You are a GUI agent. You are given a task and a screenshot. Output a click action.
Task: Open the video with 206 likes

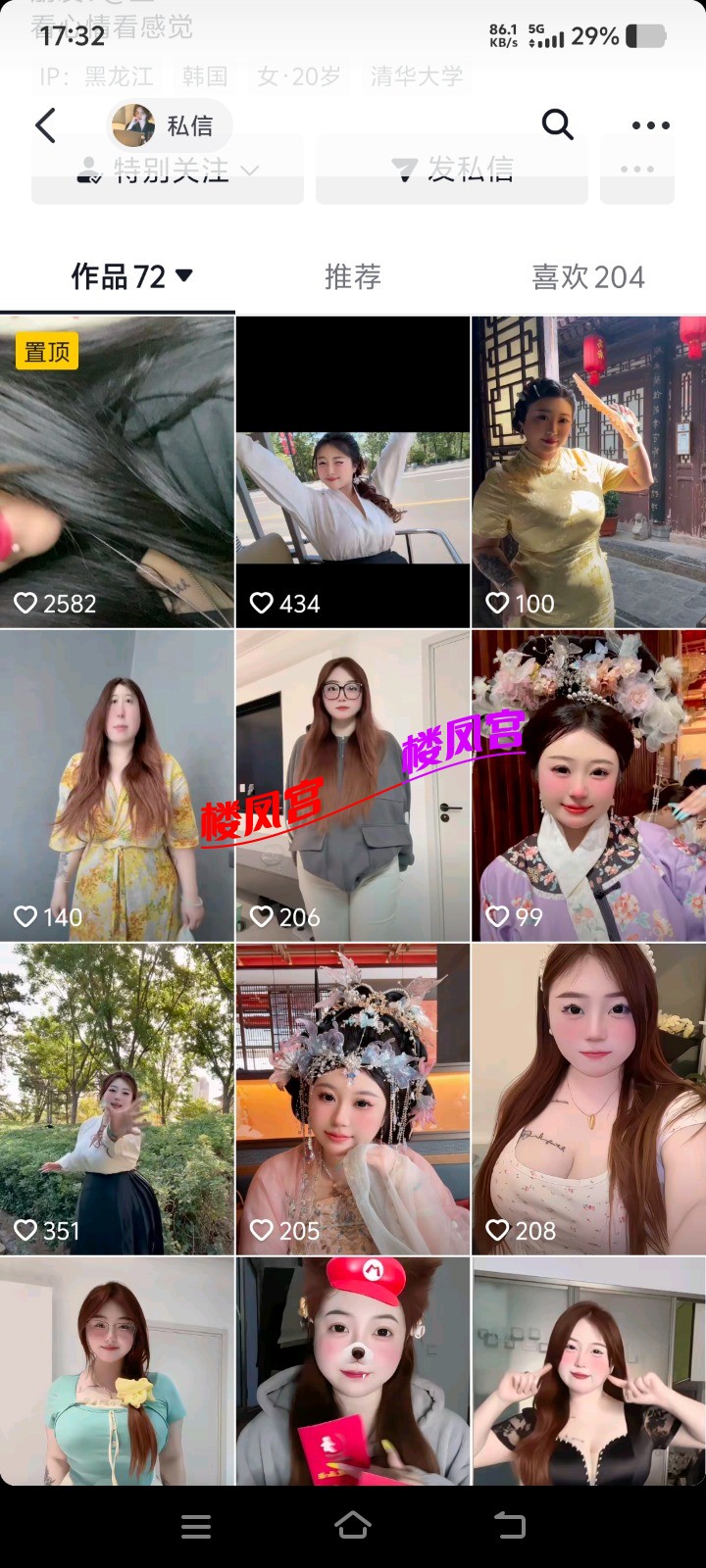click(x=353, y=784)
